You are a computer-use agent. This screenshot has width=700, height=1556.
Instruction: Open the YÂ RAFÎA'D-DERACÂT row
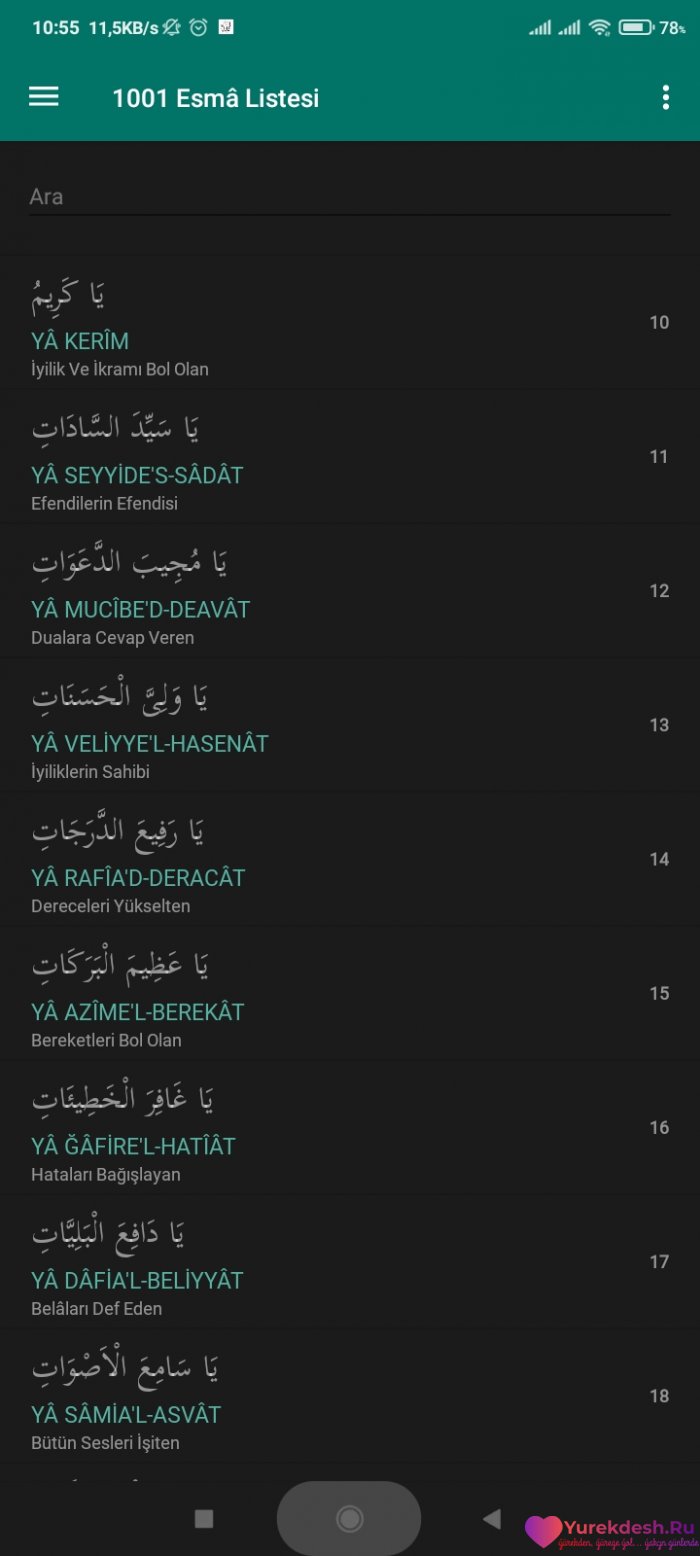point(349,859)
